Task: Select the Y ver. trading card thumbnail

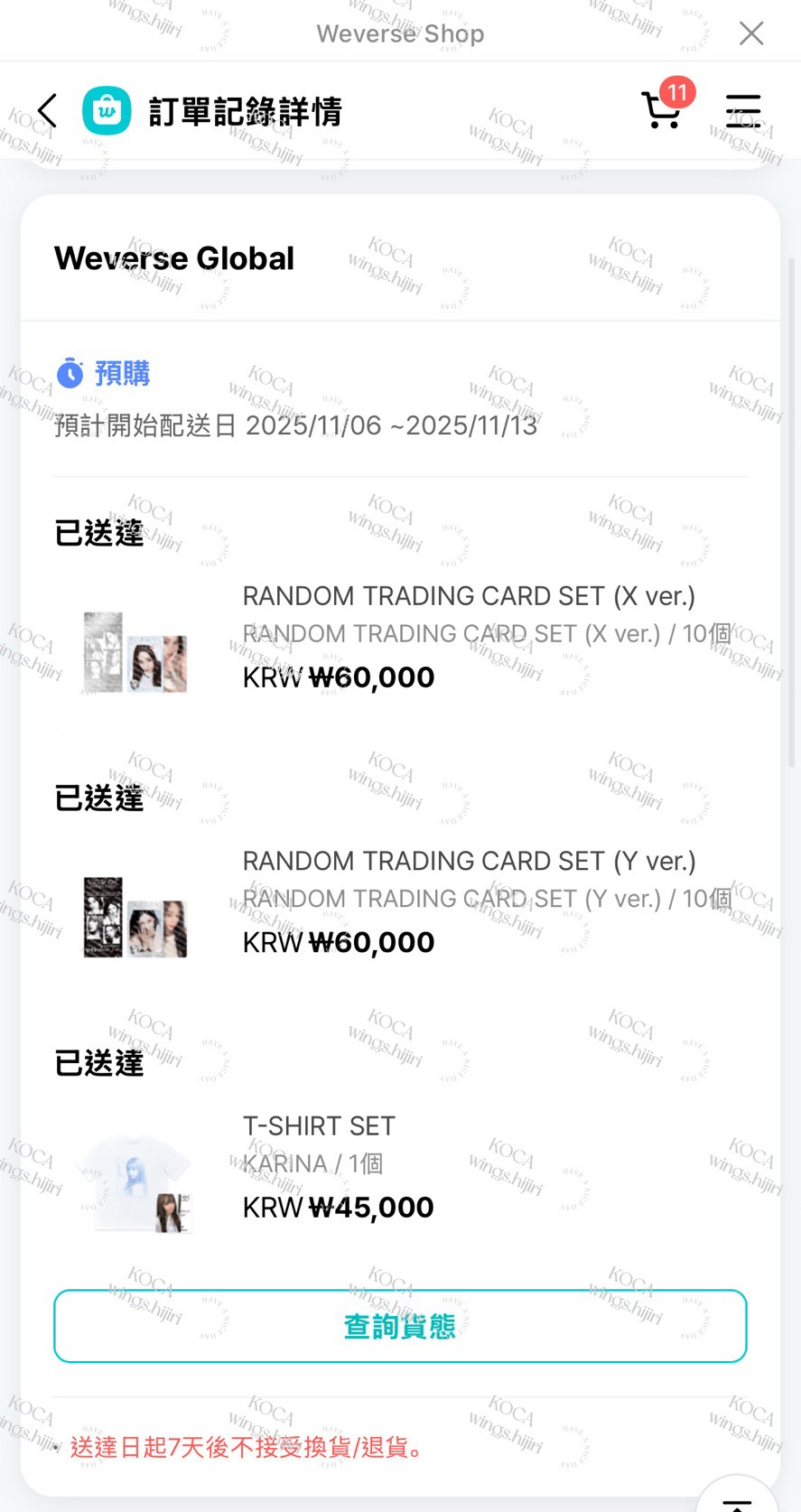Action: click(134, 917)
